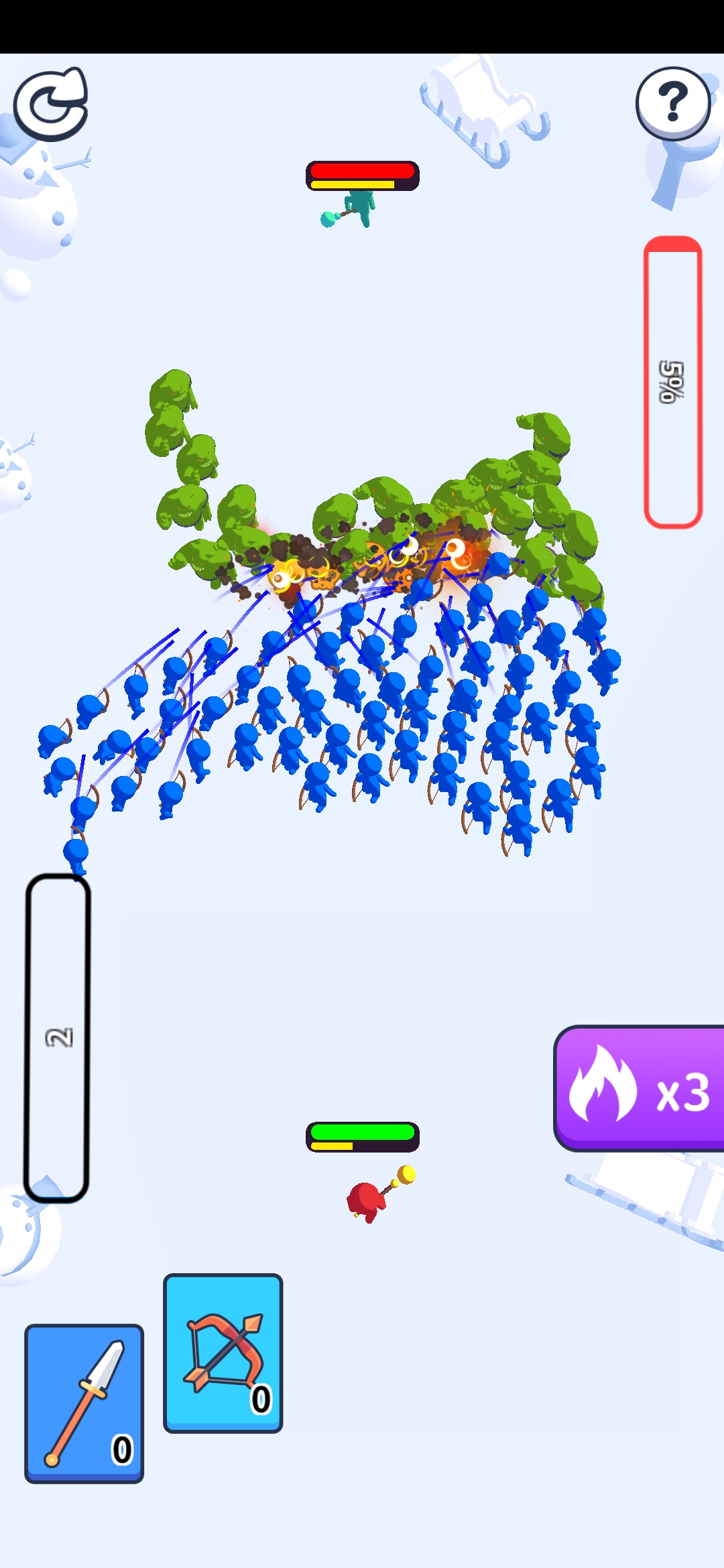Image resolution: width=724 pixels, height=1568 pixels.
Task: Select the spear unit card
Action: tap(84, 1403)
